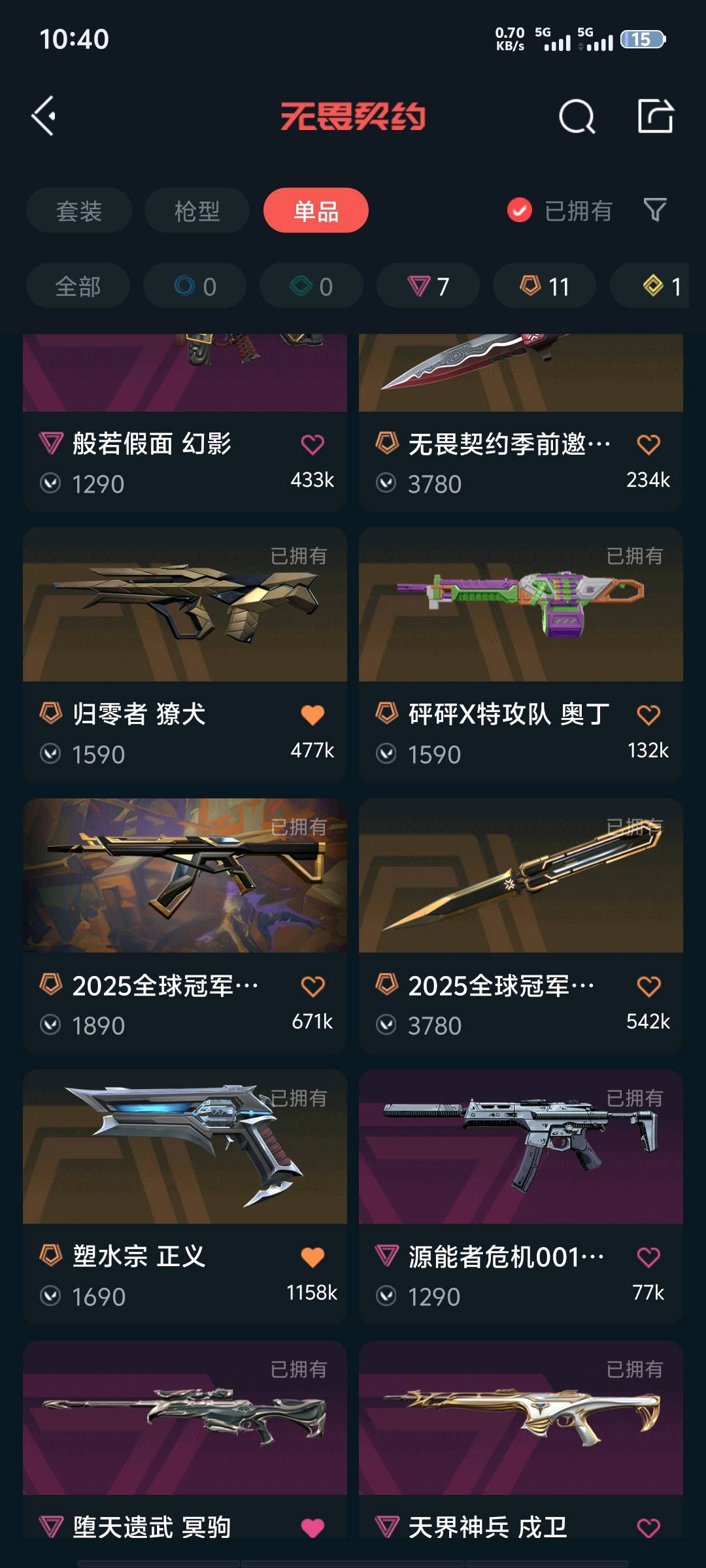Unlike the 塑水宗 正义 skin
The height and width of the screenshot is (1568, 706).
[x=312, y=1257]
